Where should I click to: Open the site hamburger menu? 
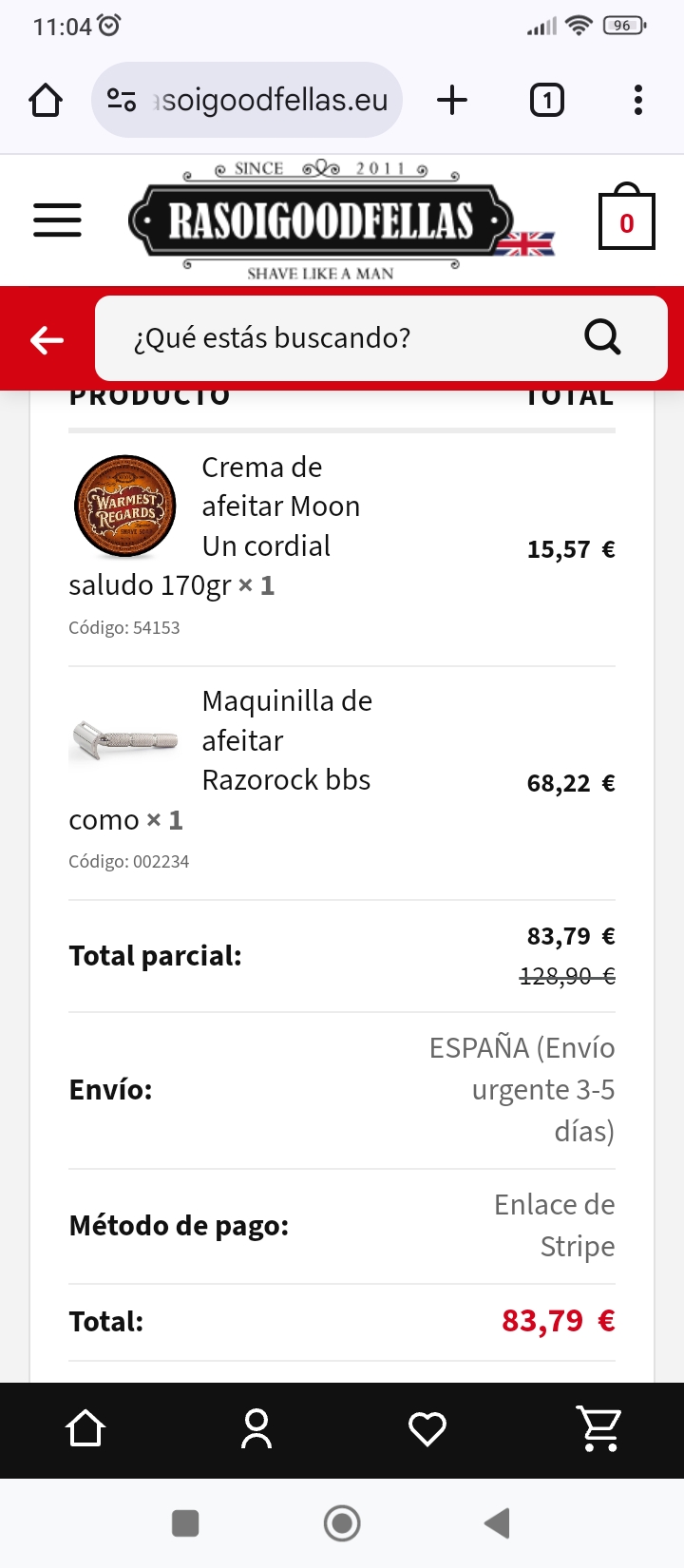[x=57, y=220]
